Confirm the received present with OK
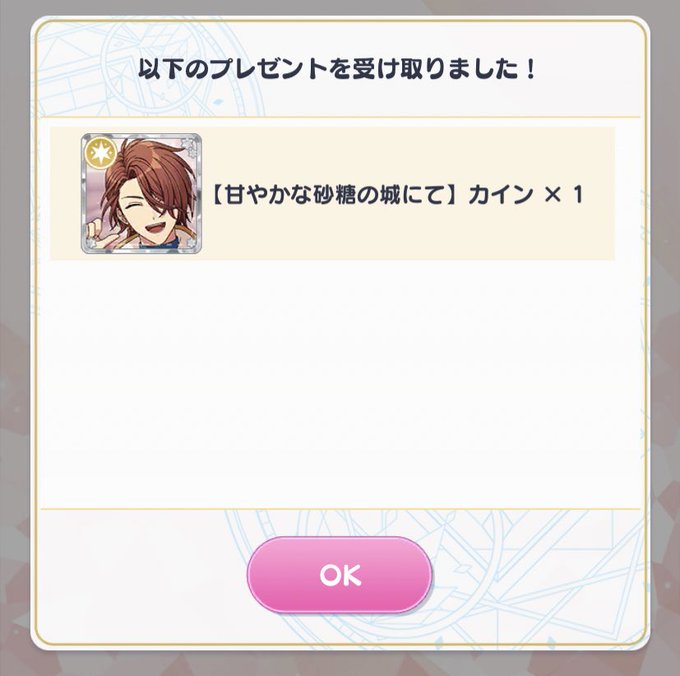Image resolution: width=680 pixels, height=676 pixels. click(x=340, y=574)
